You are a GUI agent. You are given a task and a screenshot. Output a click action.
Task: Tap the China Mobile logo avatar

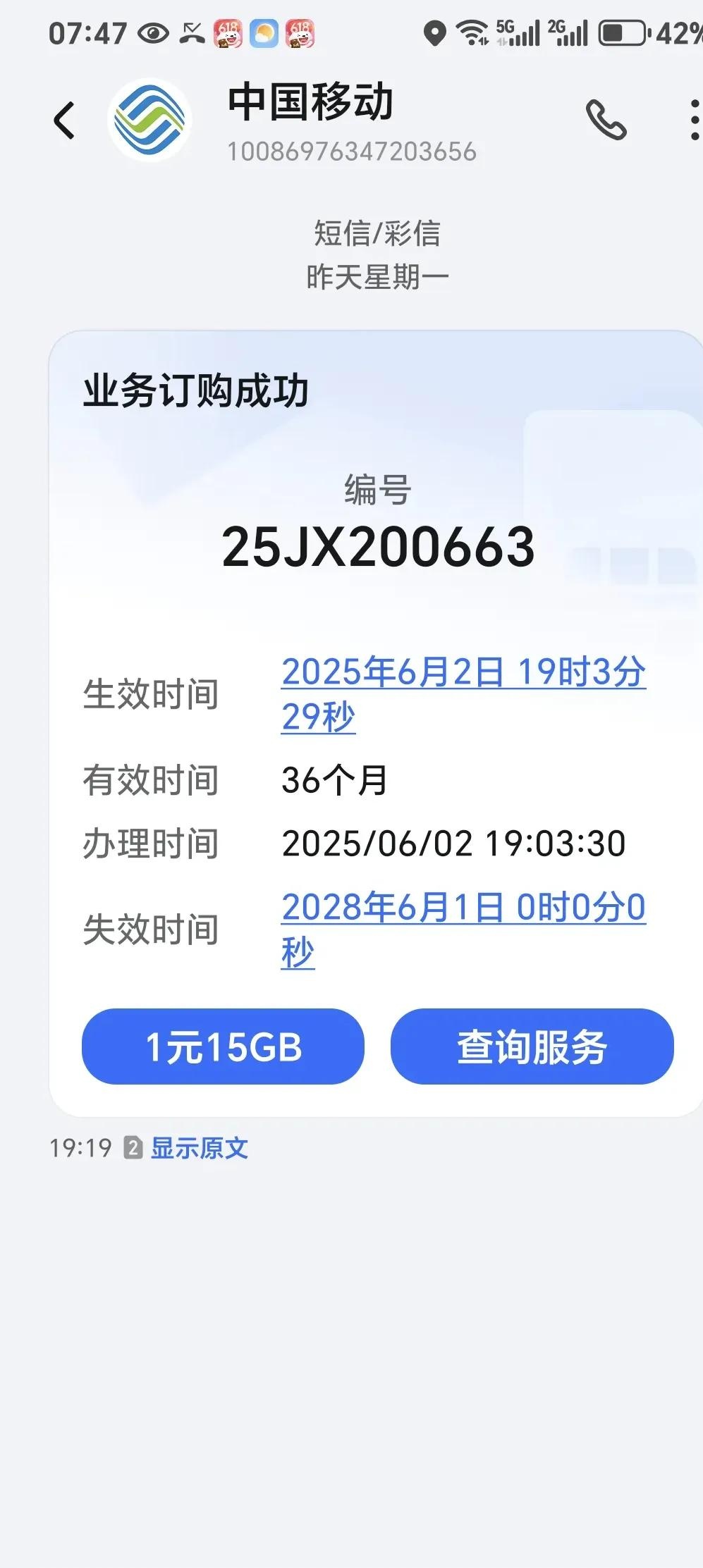(149, 120)
